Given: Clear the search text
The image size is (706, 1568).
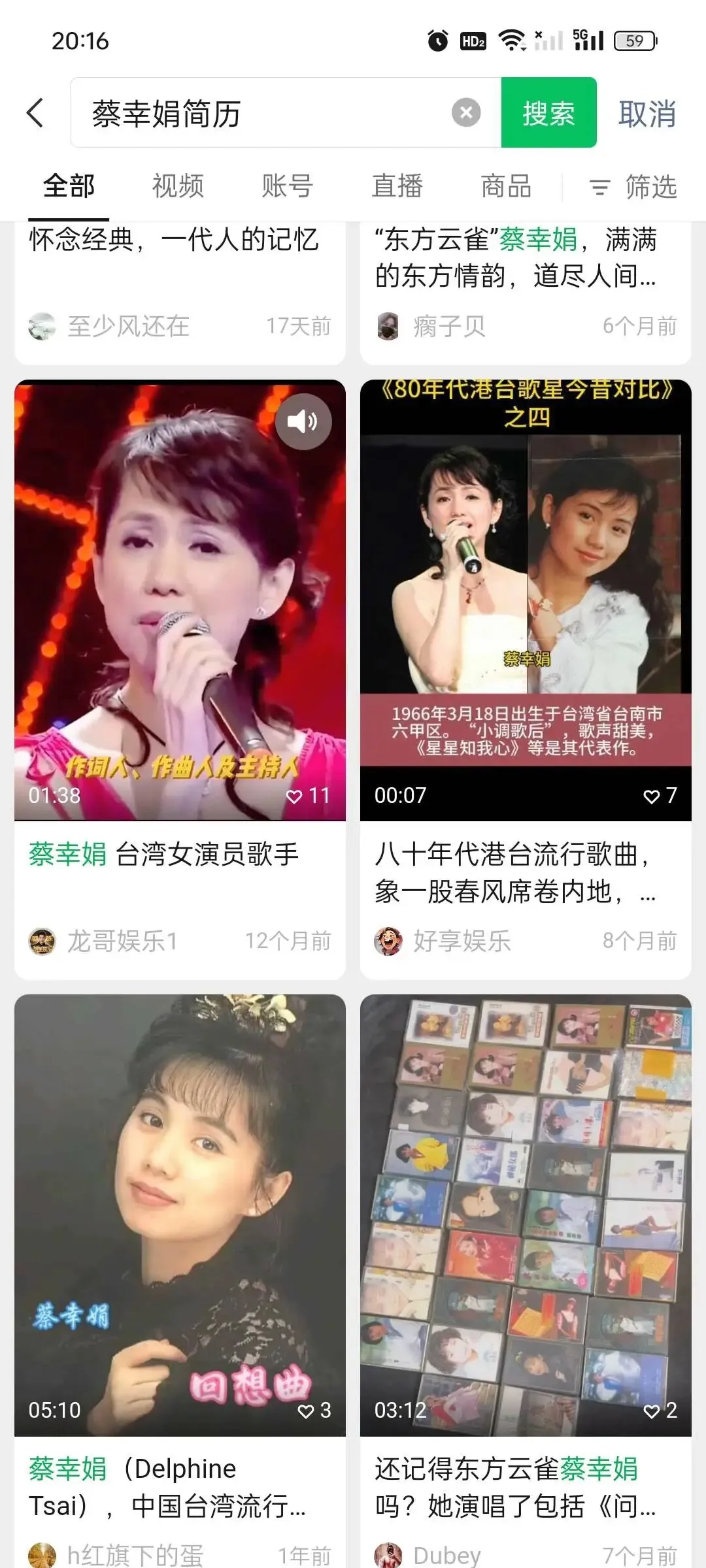Looking at the screenshot, I should pyautogui.click(x=466, y=113).
